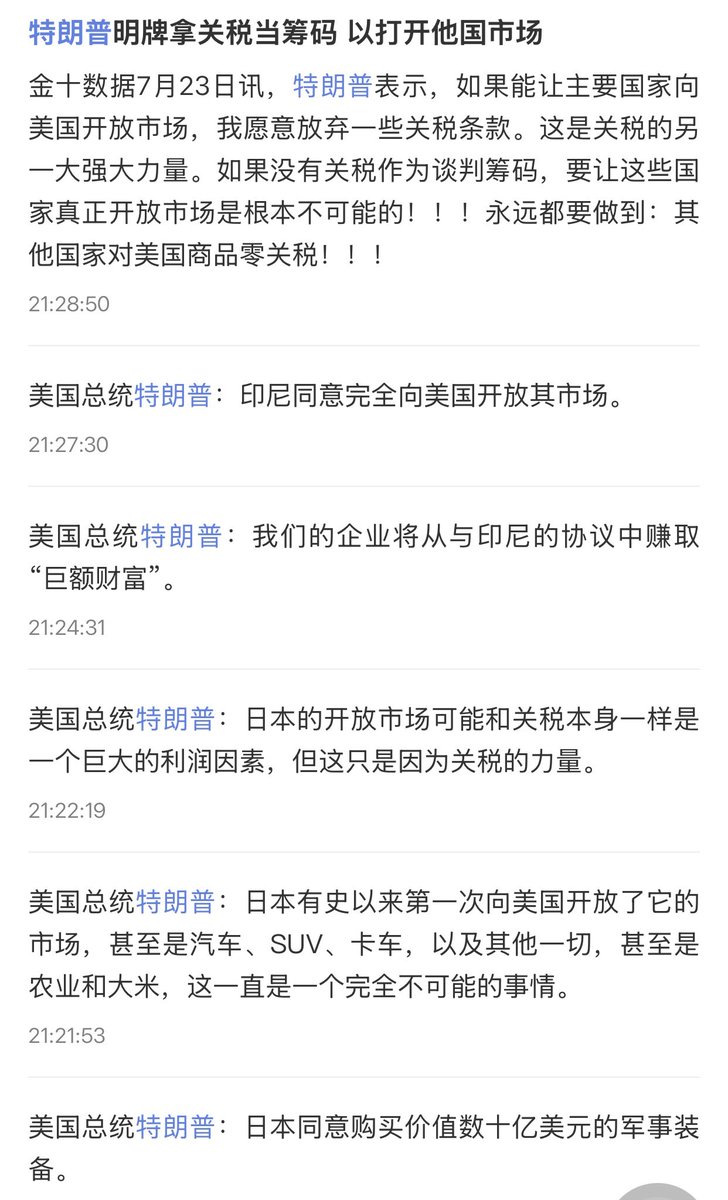The image size is (728, 1200).
Task: Open 特朗普 link in the 巨额财富 news item
Action: coord(181,537)
